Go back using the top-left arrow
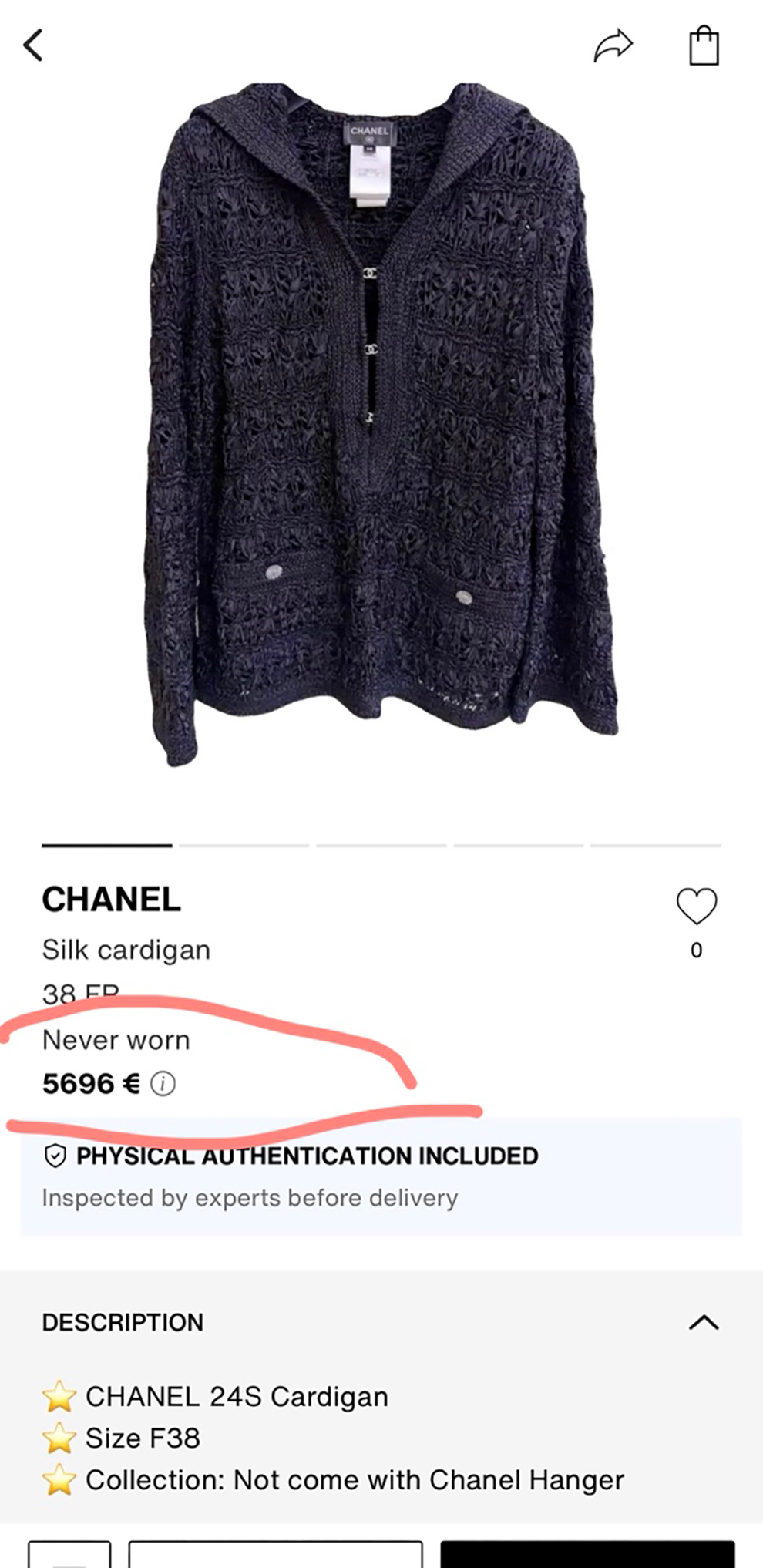 33,45
